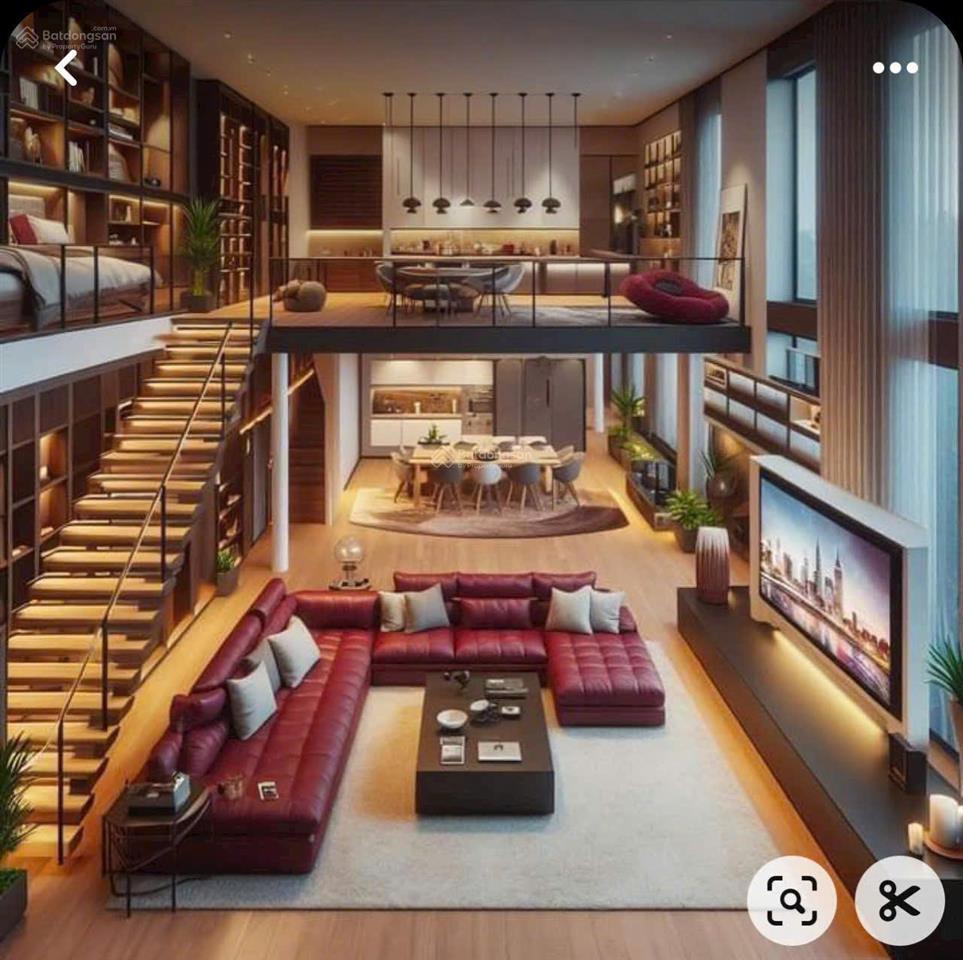Screen dimensions: 963x960
Task: Tap the back arrow
Action: [66, 68]
